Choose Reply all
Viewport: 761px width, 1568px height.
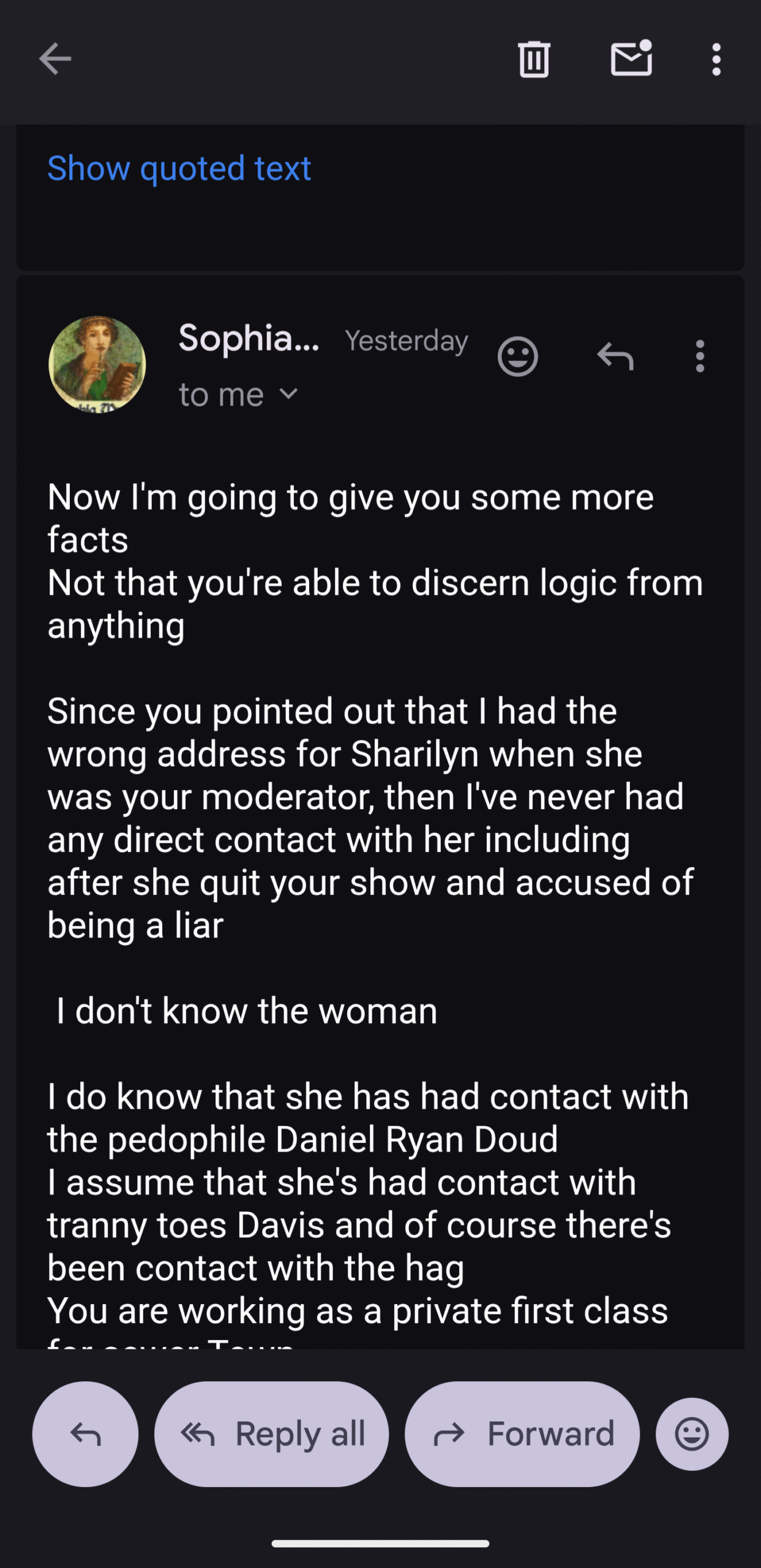click(271, 1434)
